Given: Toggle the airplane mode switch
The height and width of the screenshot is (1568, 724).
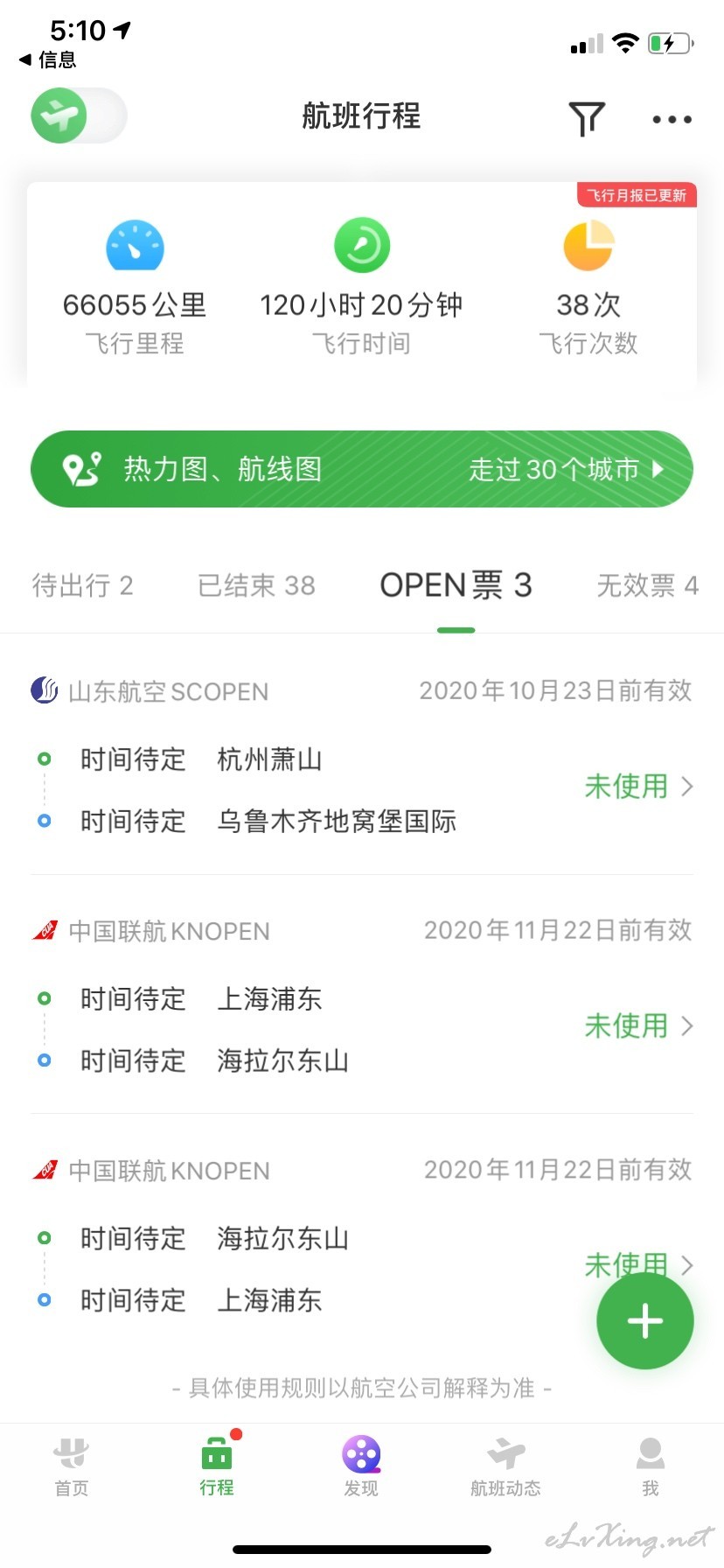Looking at the screenshot, I should pos(79,115).
